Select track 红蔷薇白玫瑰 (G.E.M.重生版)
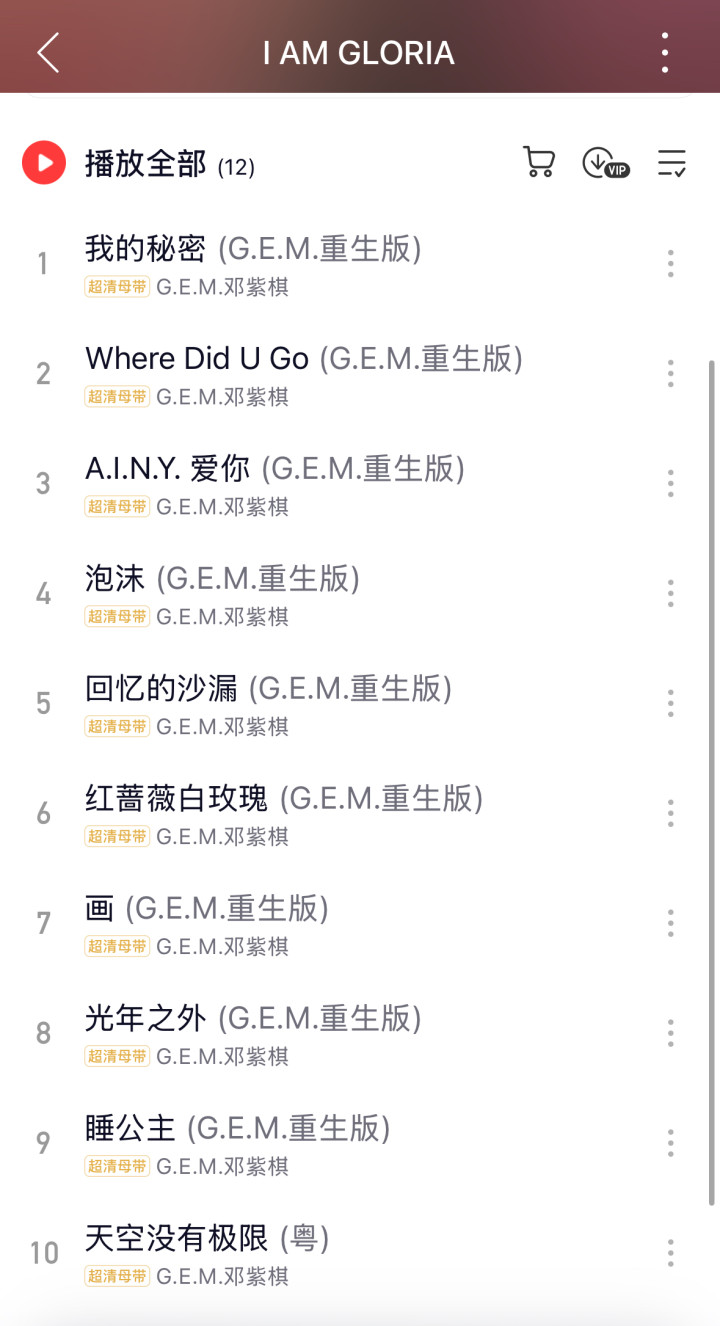This screenshot has height=1326, width=720. [x=285, y=799]
